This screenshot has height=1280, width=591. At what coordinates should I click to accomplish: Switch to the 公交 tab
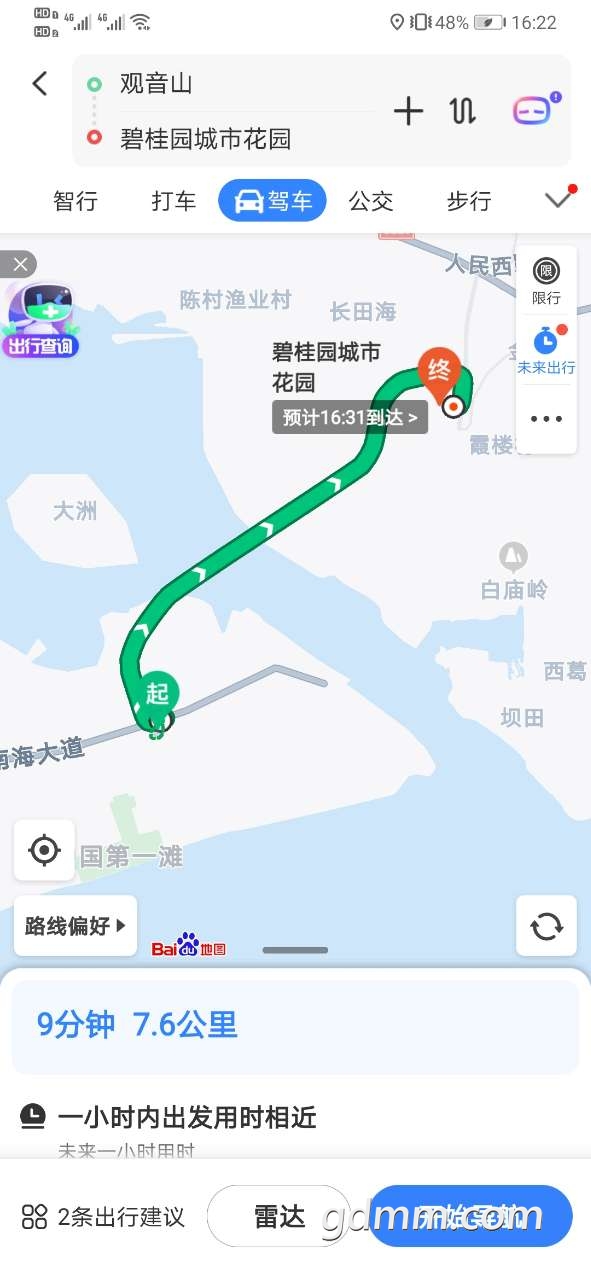click(x=371, y=201)
